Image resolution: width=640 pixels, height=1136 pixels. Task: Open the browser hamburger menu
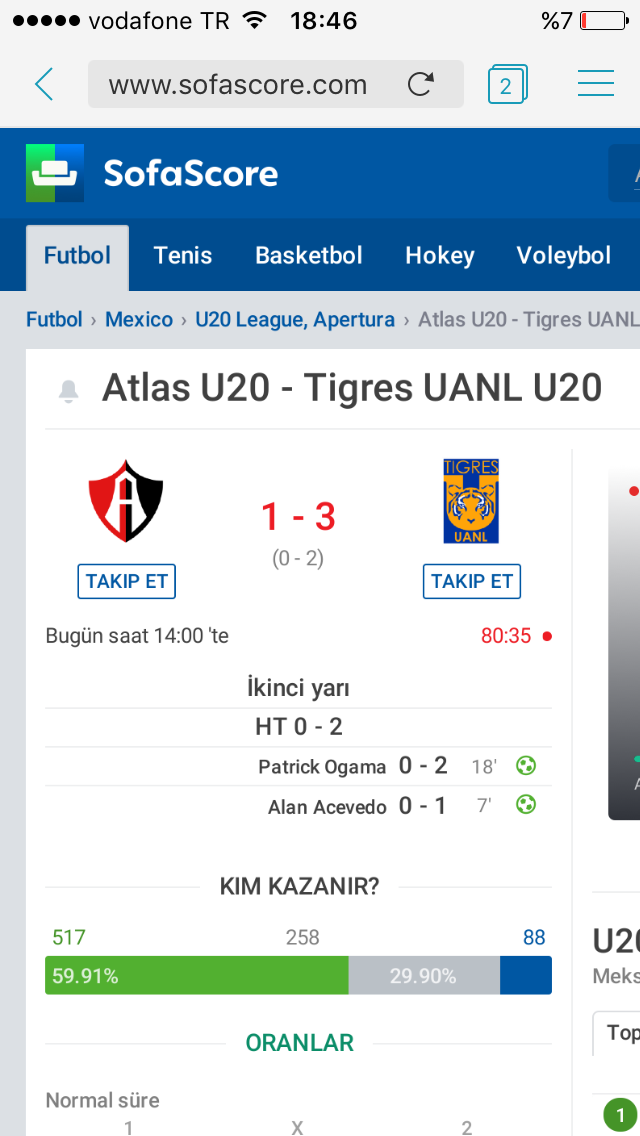click(x=596, y=84)
